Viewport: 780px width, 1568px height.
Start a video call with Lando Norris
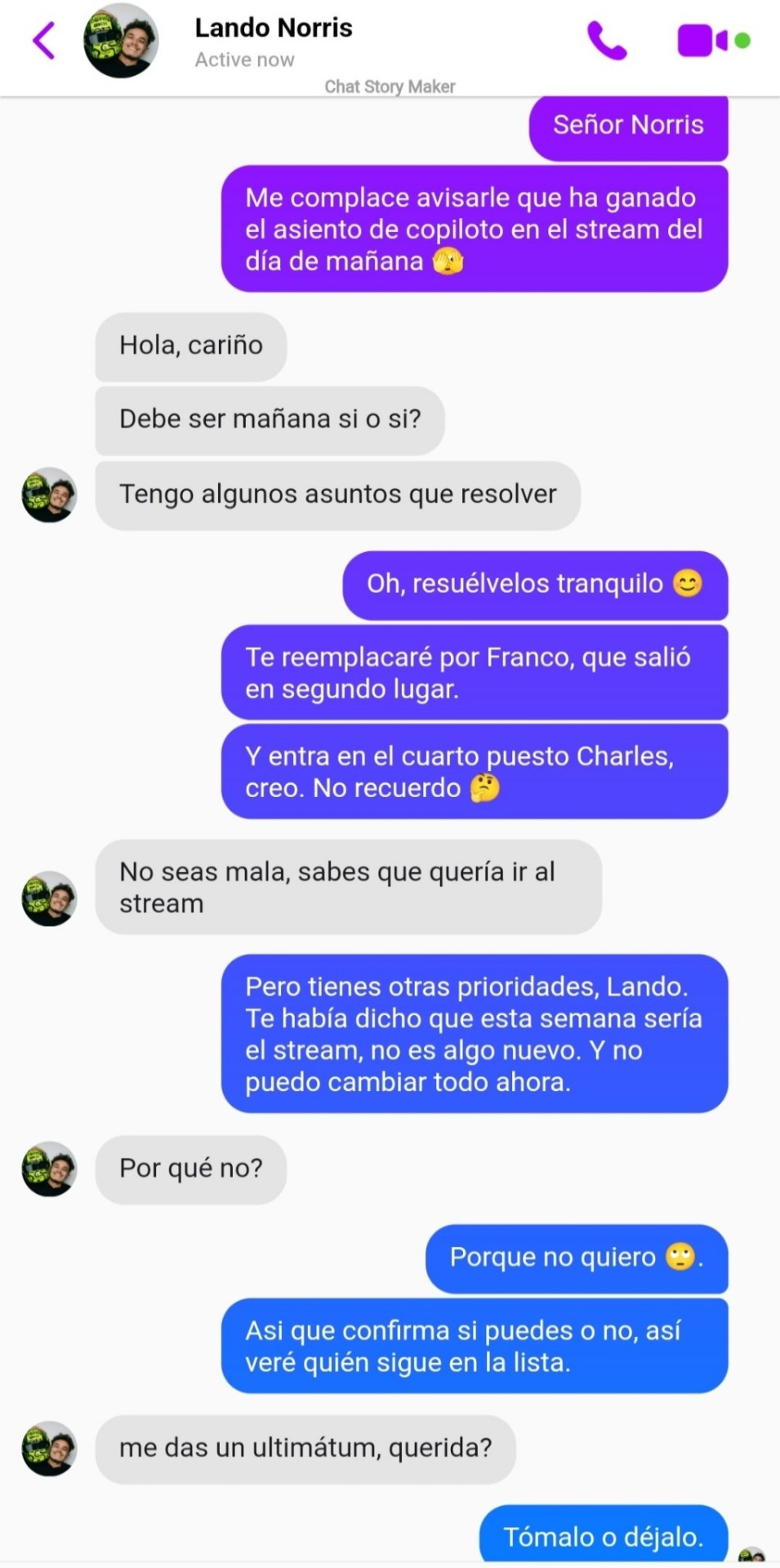click(702, 40)
